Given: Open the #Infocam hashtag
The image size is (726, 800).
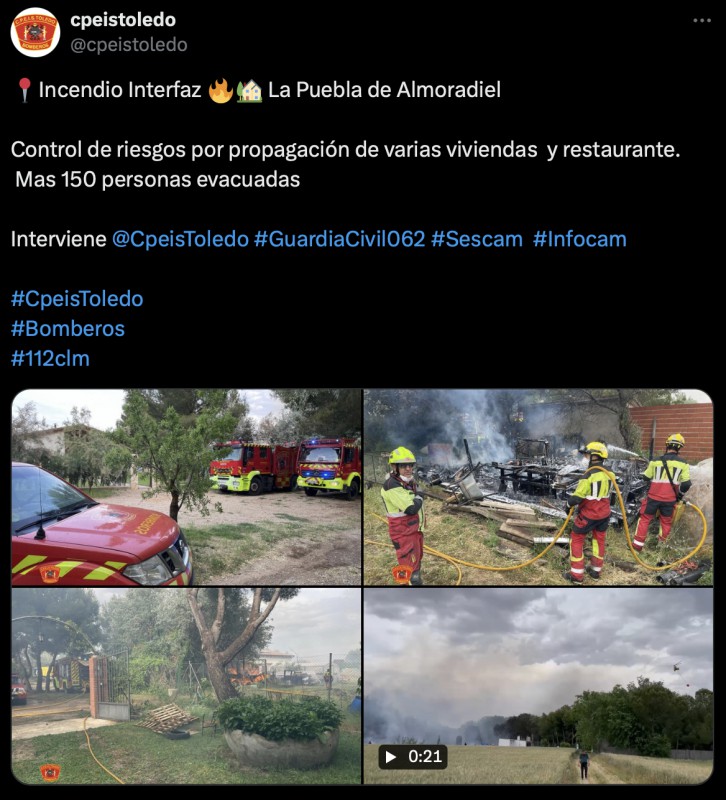Looking at the screenshot, I should (x=579, y=239).
